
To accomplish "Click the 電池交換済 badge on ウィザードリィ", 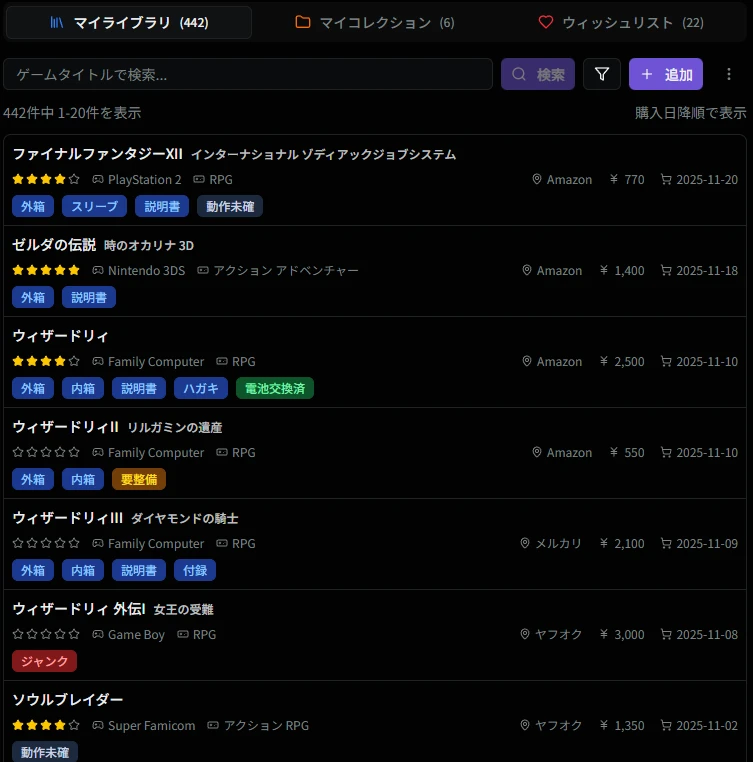I will point(274,388).
